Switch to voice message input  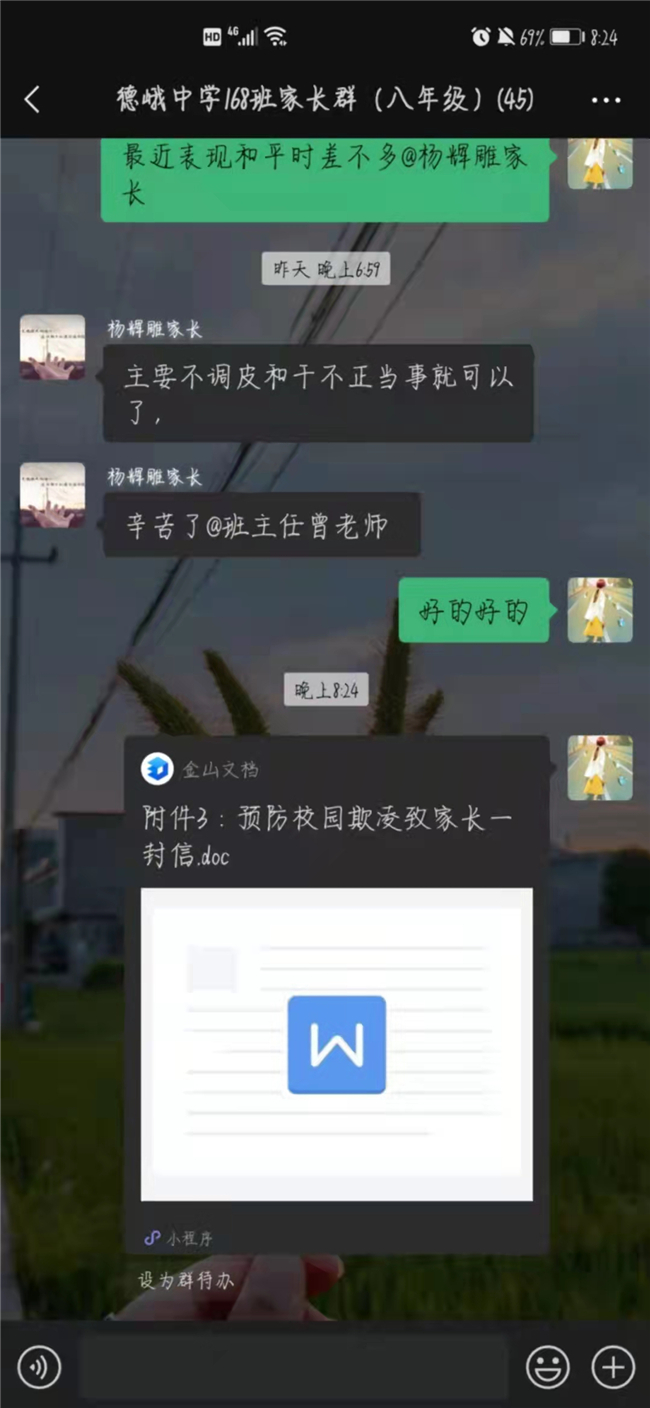(39, 1367)
